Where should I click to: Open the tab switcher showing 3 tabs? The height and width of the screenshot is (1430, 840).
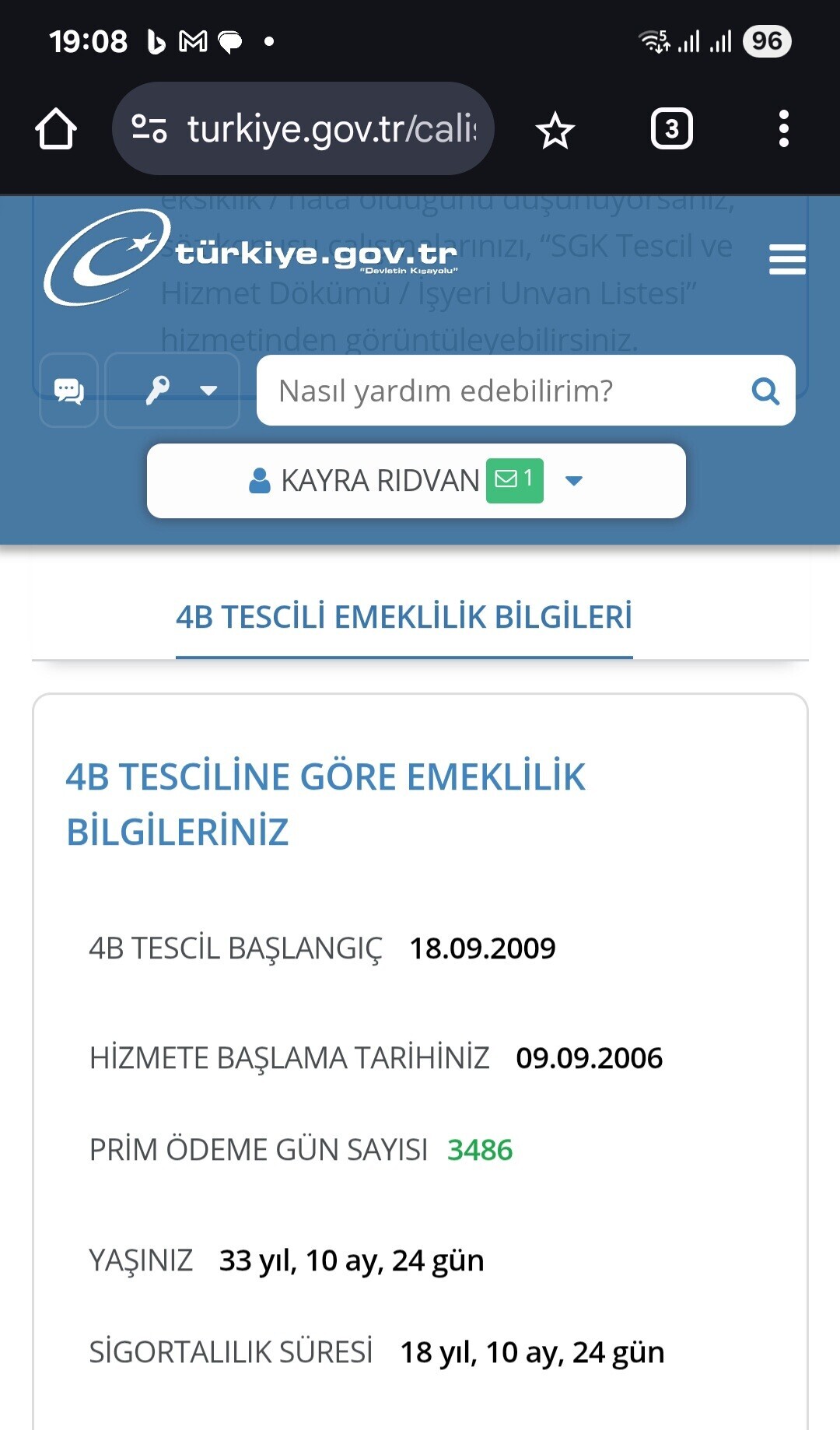[x=672, y=129]
